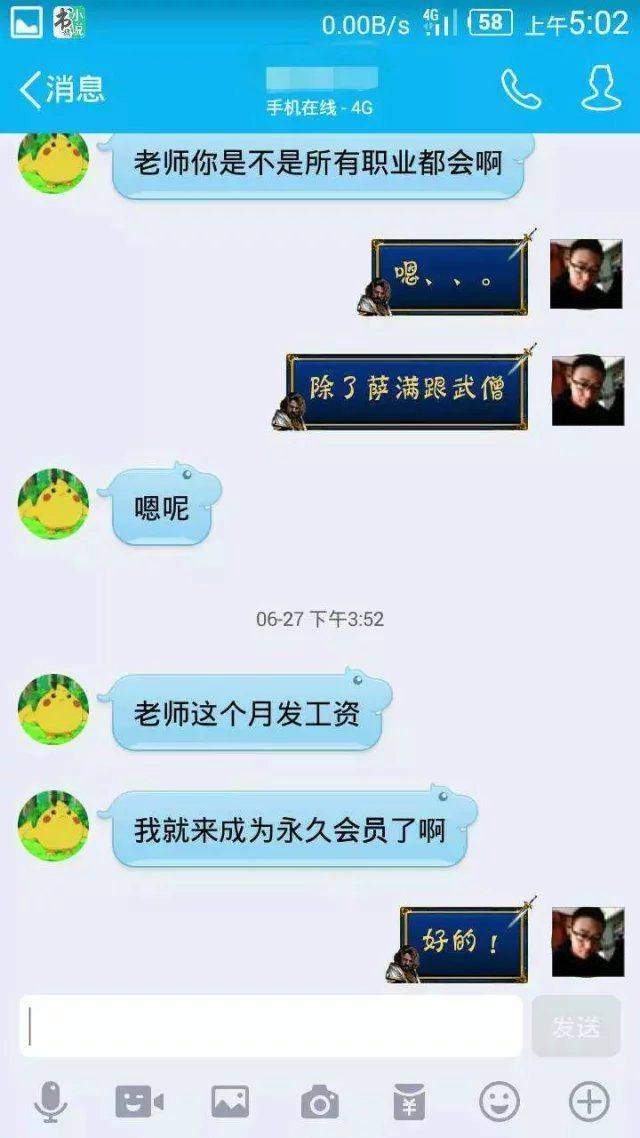Tap the 发送 send button
This screenshot has width=640, height=1138.
click(x=576, y=1026)
